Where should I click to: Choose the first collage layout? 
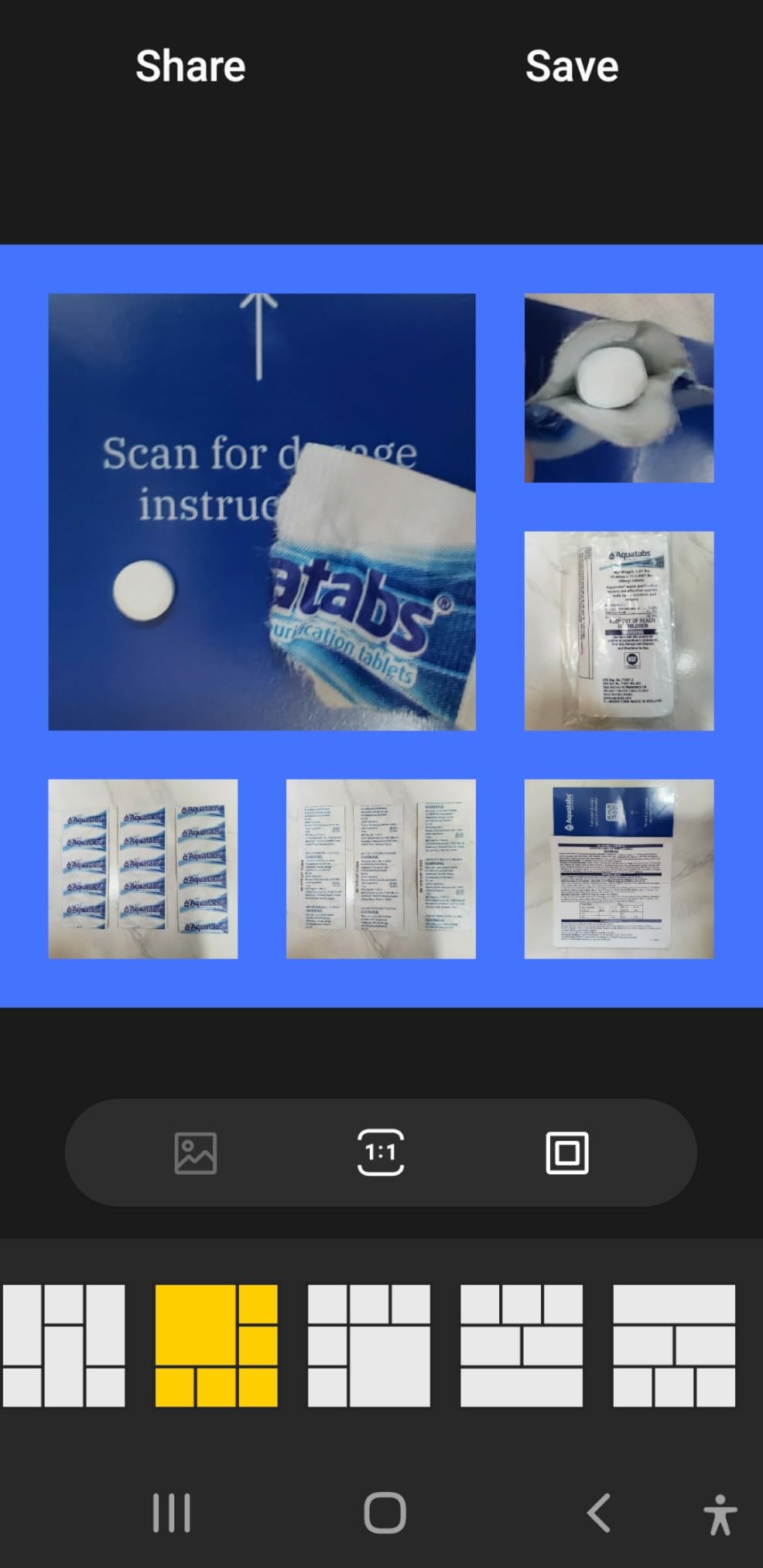63,1345
